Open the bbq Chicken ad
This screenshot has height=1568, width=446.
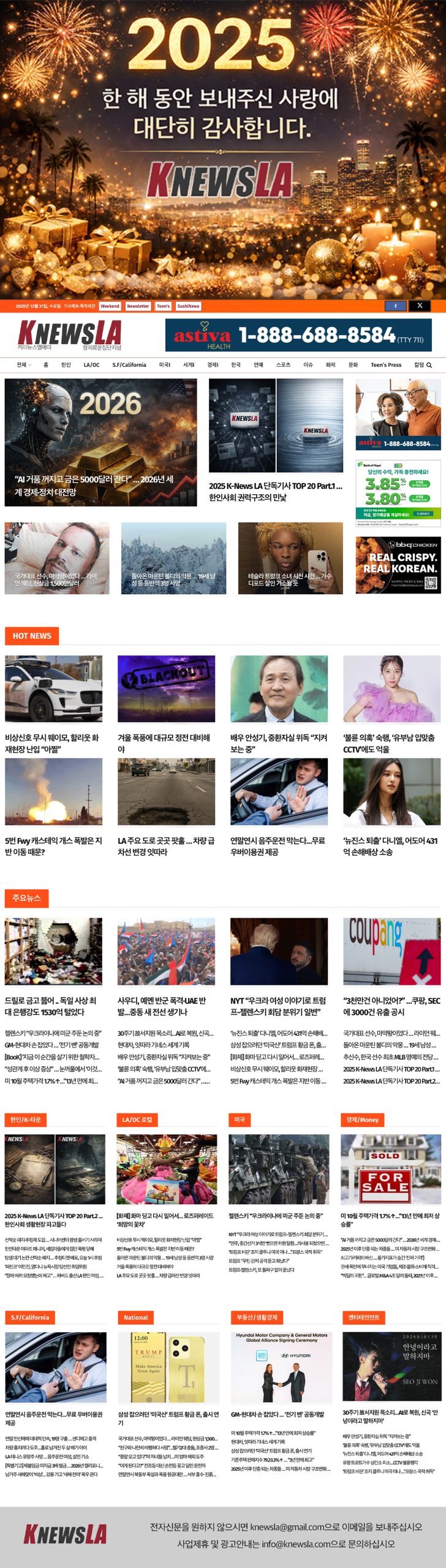(x=398, y=565)
